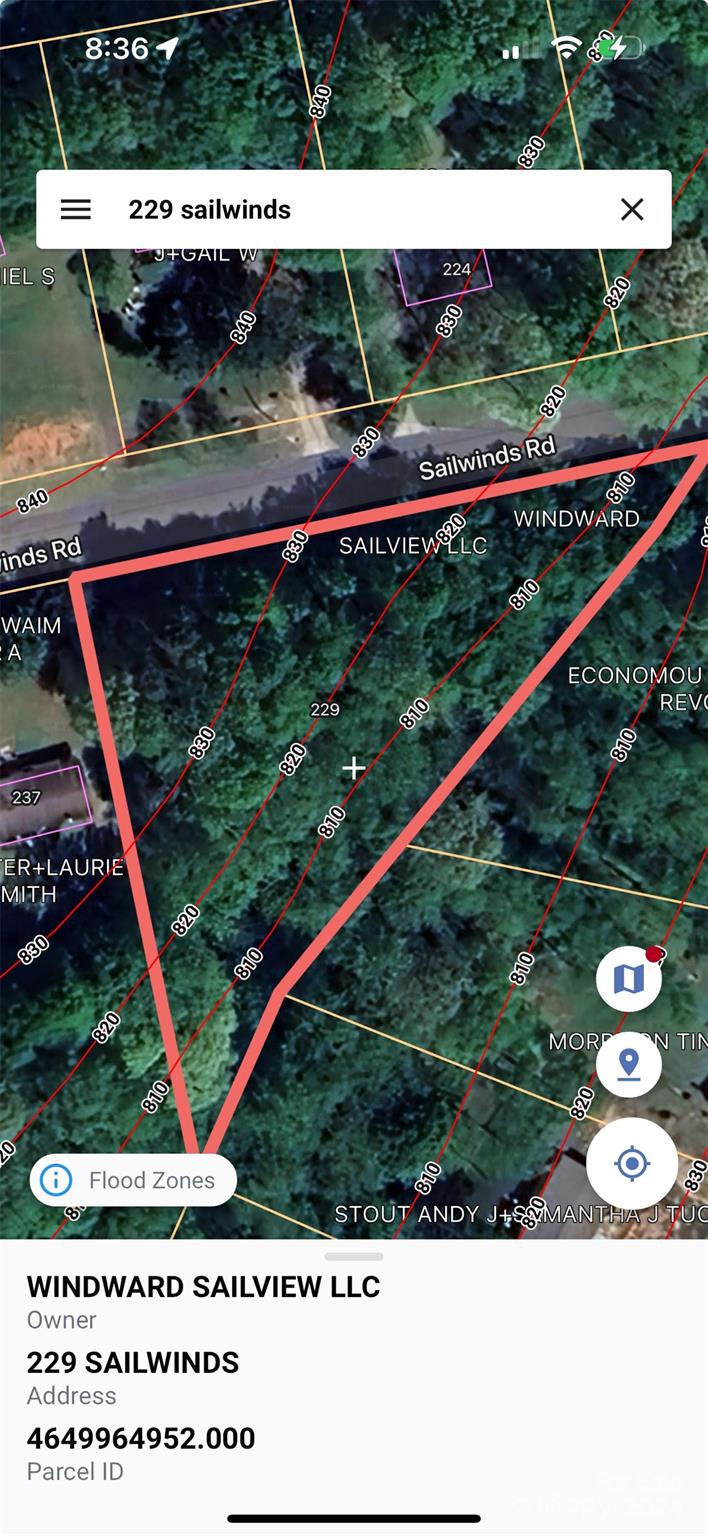Expand the parcel details sheet handle
Image resolution: width=708 pixels, height=1536 pixels.
point(354,1256)
